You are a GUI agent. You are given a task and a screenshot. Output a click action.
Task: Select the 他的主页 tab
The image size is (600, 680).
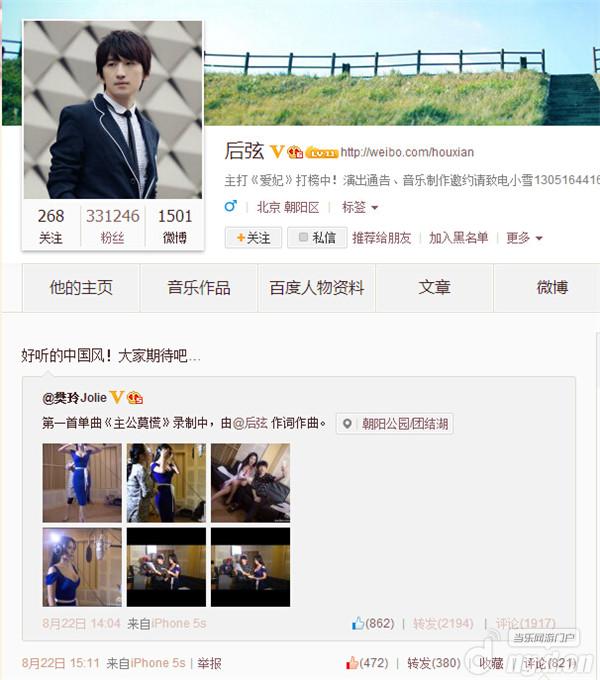click(x=81, y=288)
